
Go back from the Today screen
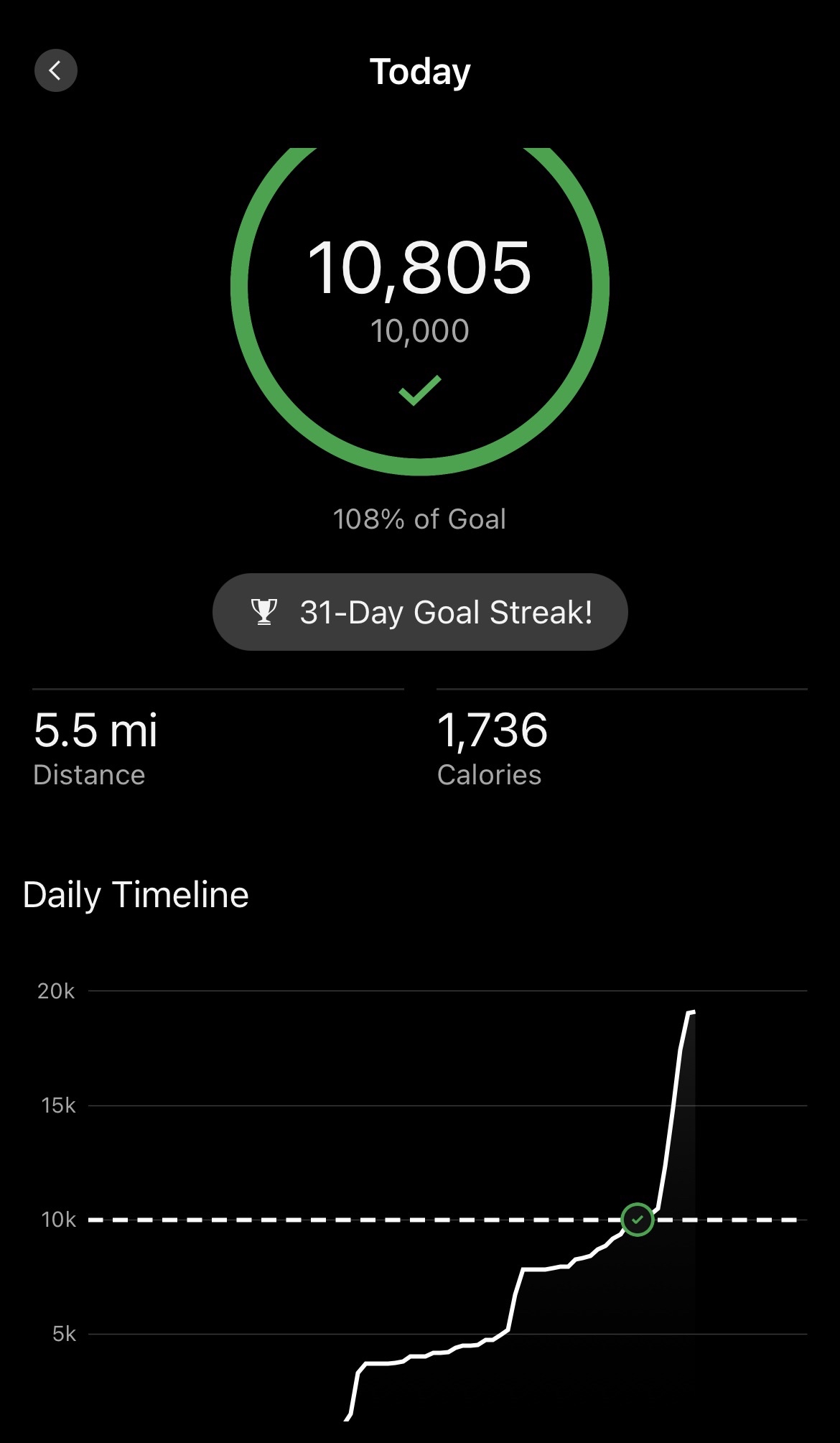coord(55,70)
